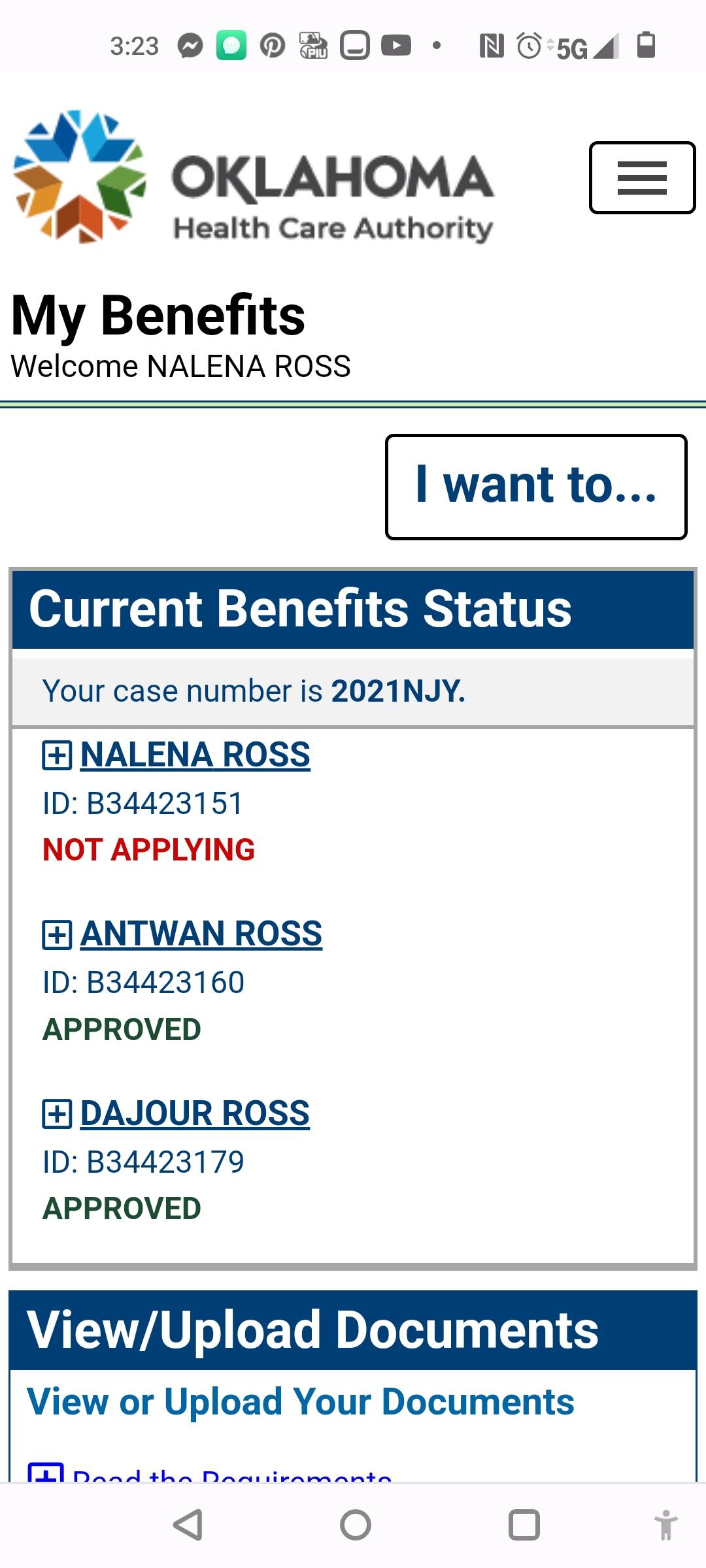Open the hamburger navigation menu
This screenshot has width=706, height=1568.
coord(642,178)
